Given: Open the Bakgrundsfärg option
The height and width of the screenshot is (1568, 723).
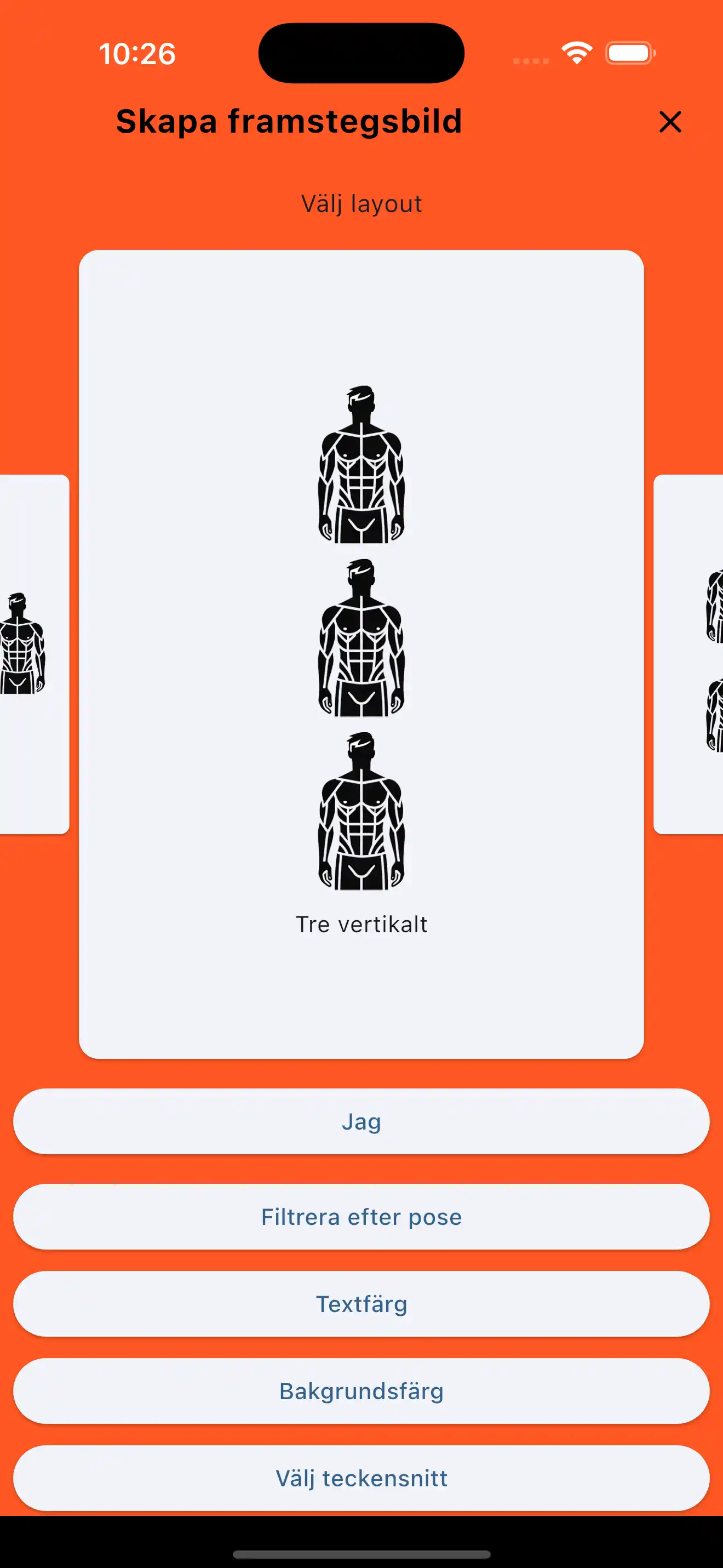Looking at the screenshot, I should pyautogui.click(x=361, y=1391).
